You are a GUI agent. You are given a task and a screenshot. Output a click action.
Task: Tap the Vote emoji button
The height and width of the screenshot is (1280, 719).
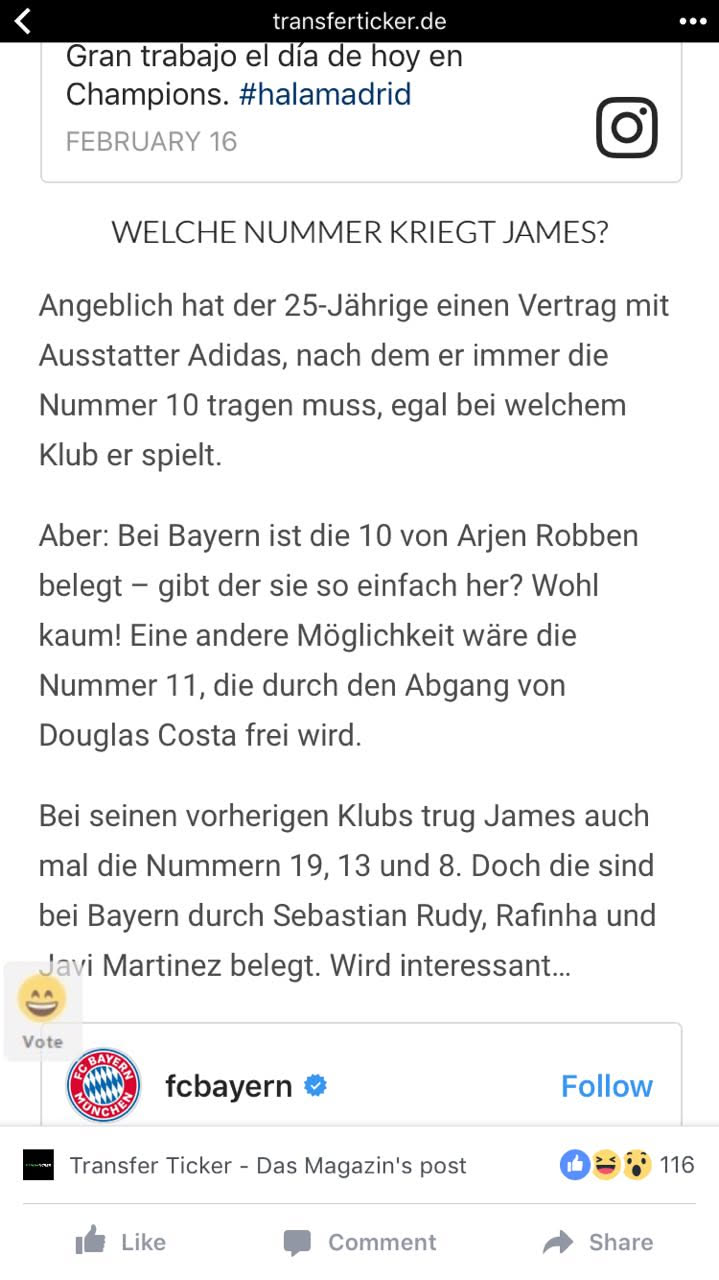click(42, 1008)
